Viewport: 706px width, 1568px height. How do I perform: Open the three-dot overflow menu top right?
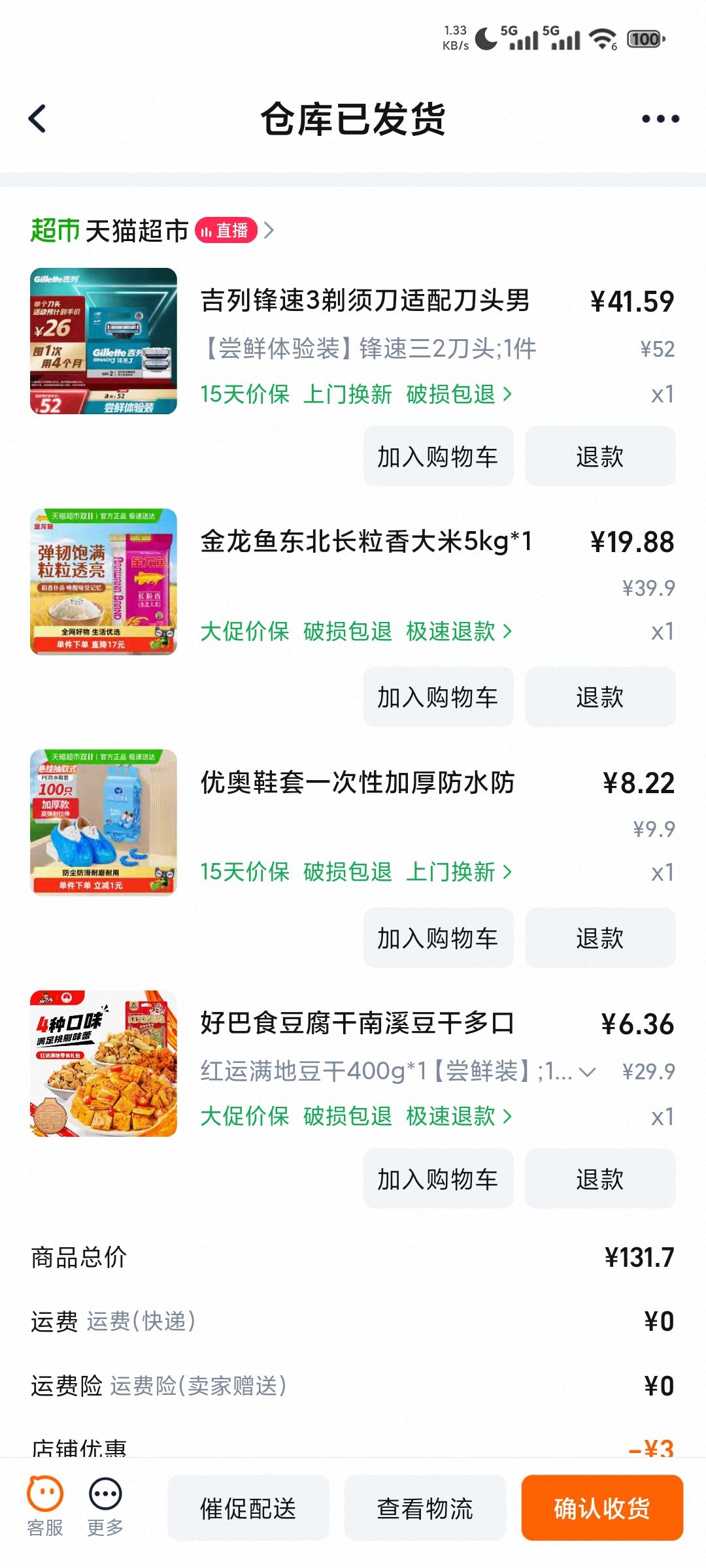click(x=660, y=120)
